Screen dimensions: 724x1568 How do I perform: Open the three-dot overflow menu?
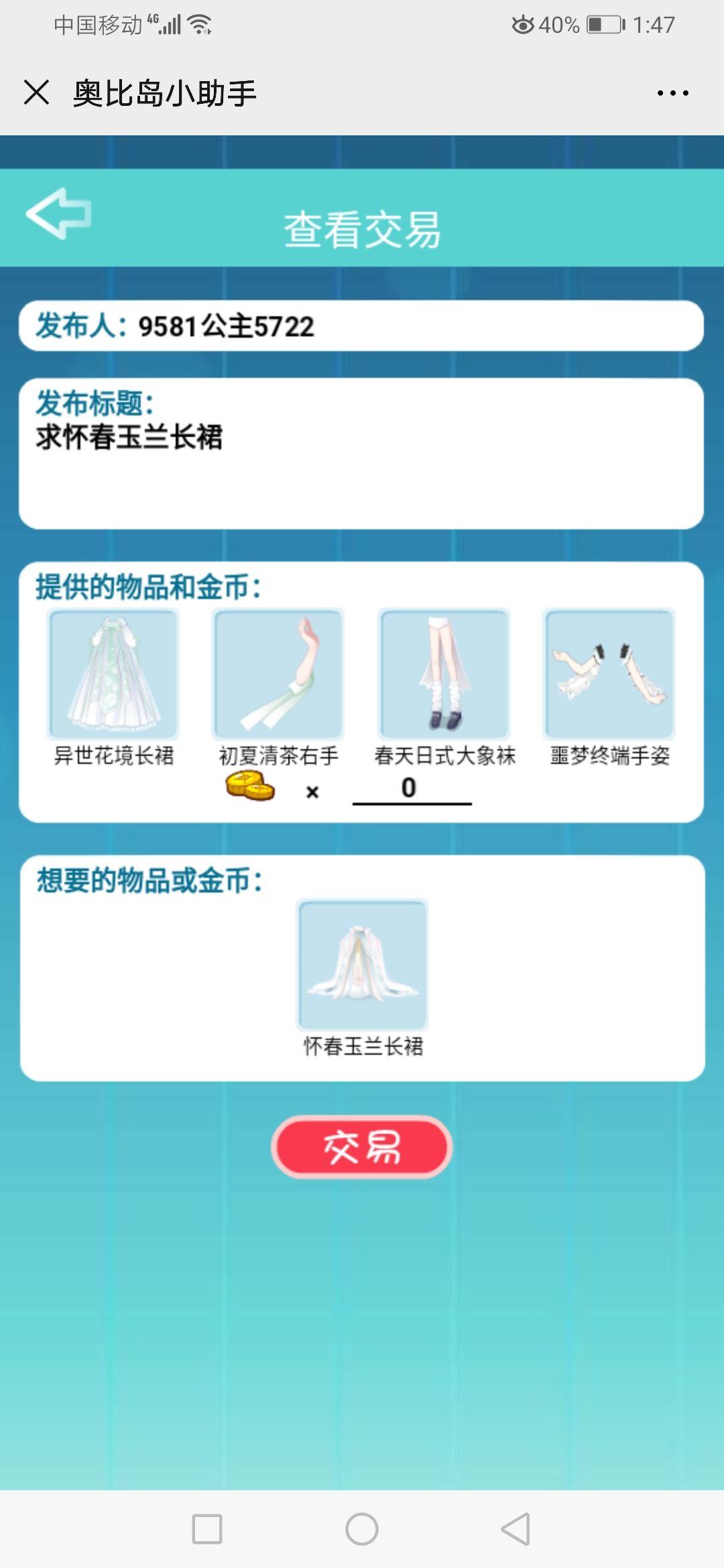pos(672,93)
